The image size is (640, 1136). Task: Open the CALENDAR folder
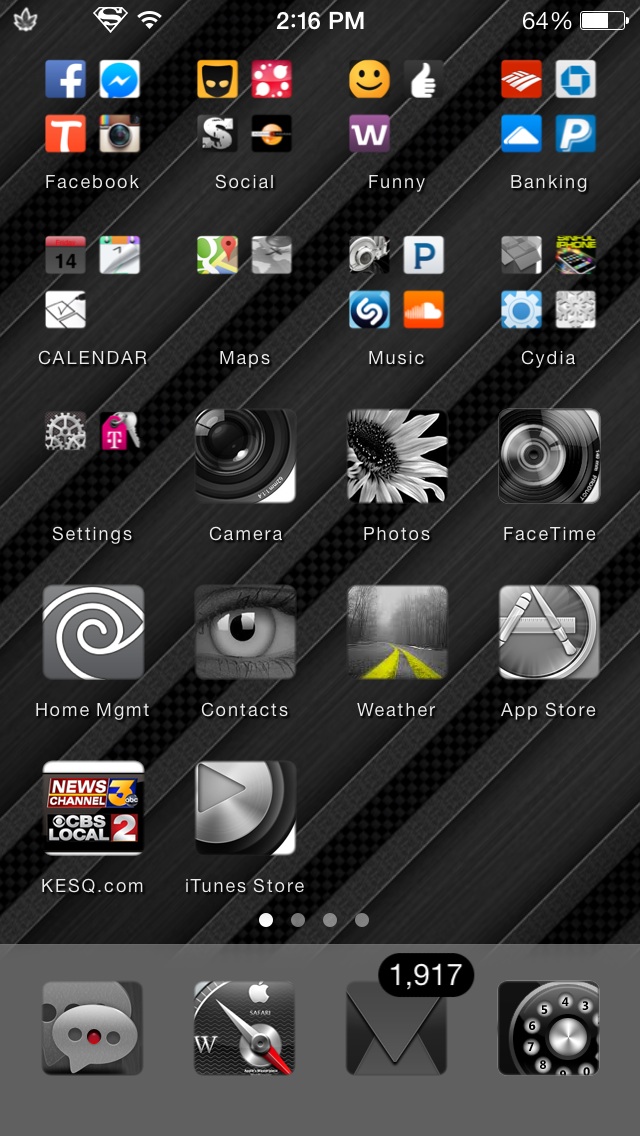point(93,283)
